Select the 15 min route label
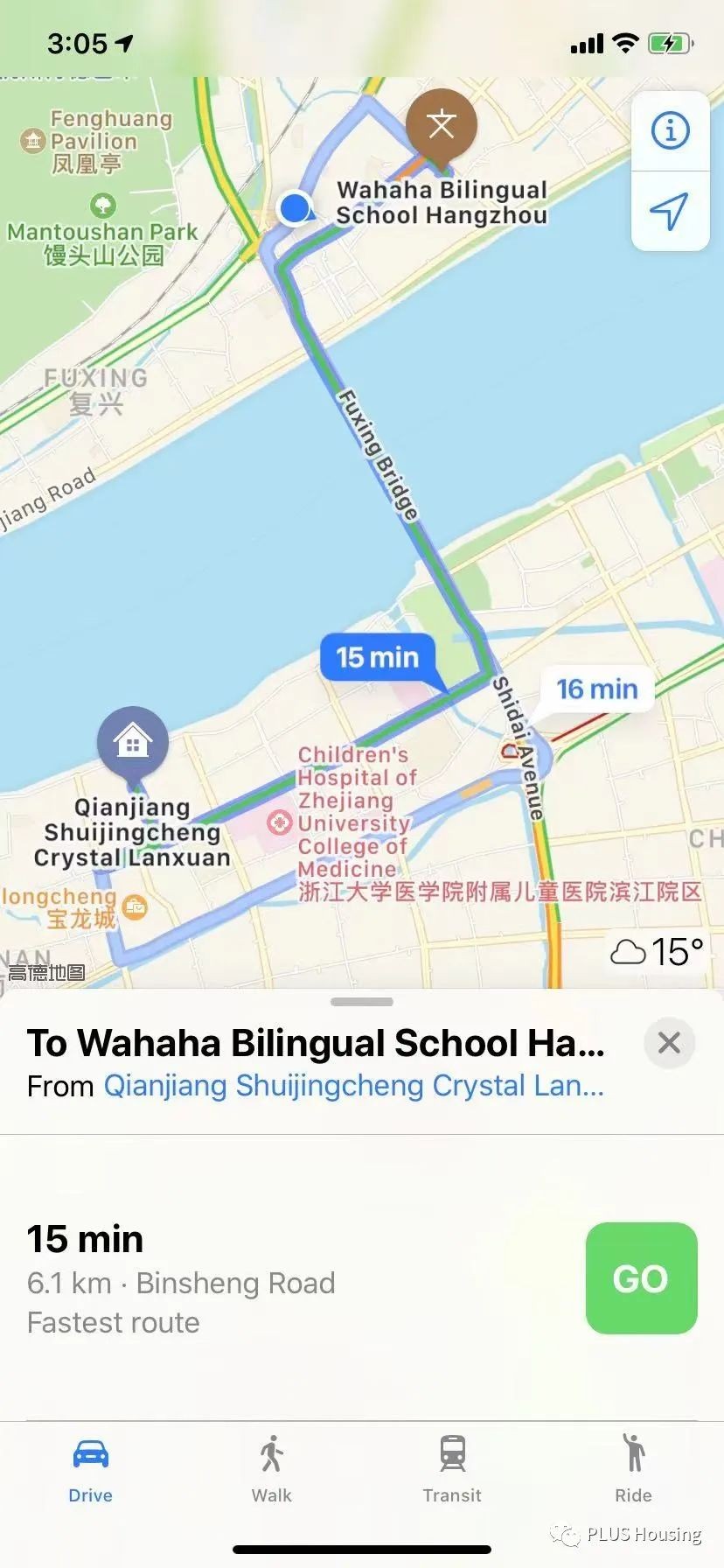The image size is (724, 1568). 378,657
